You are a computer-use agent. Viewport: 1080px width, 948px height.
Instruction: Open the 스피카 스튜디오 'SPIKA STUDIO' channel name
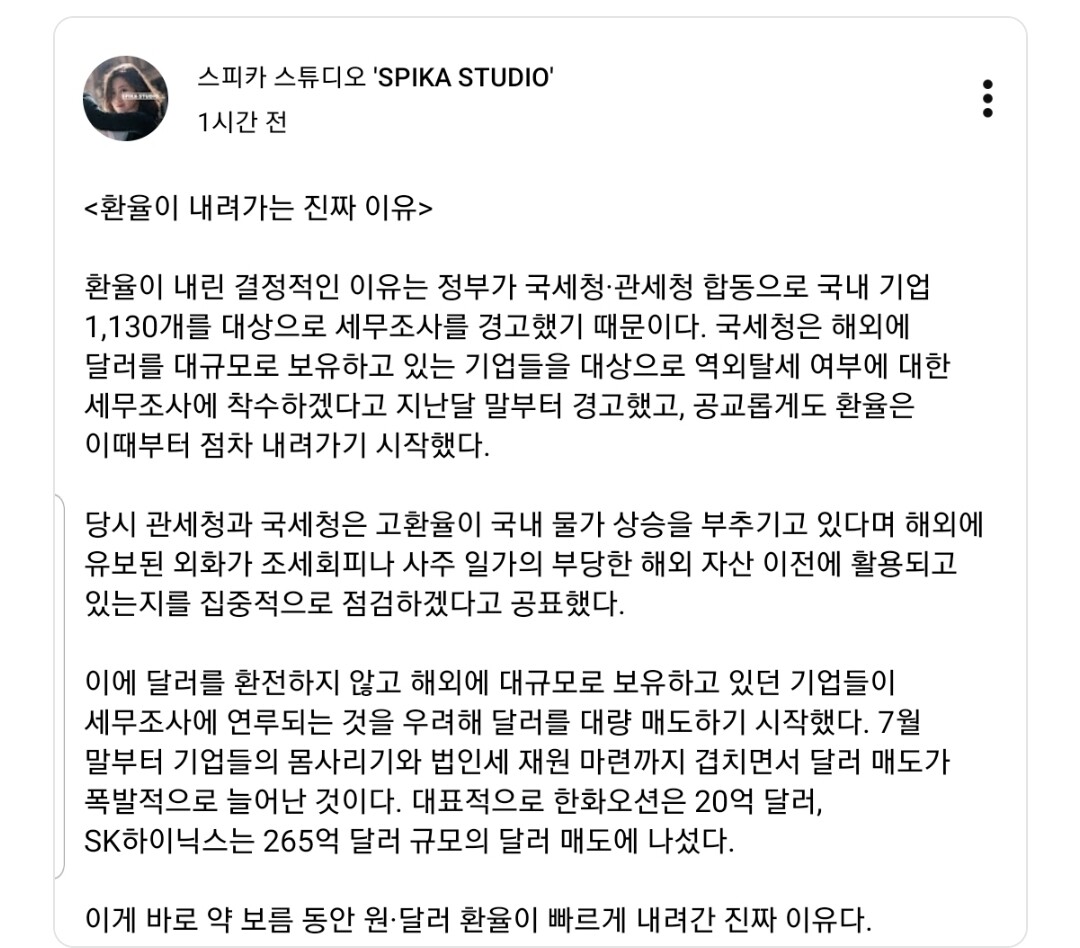375,77
